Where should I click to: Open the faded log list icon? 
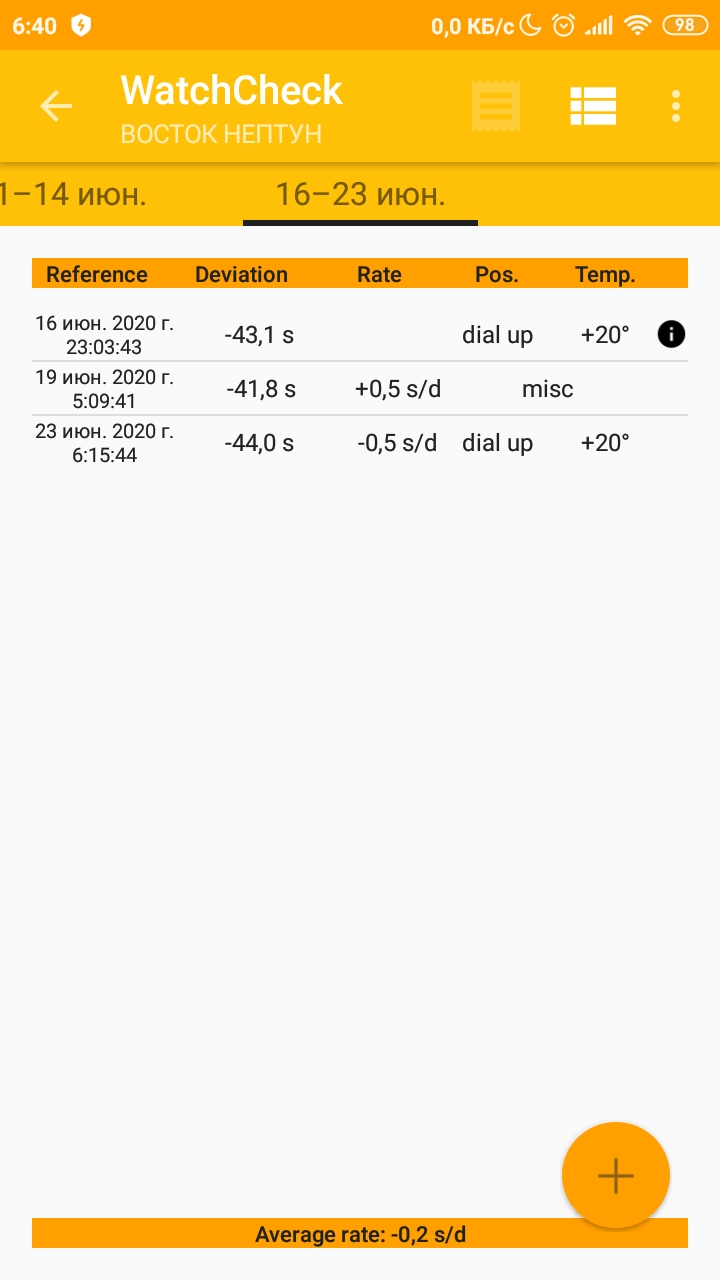click(x=496, y=105)
